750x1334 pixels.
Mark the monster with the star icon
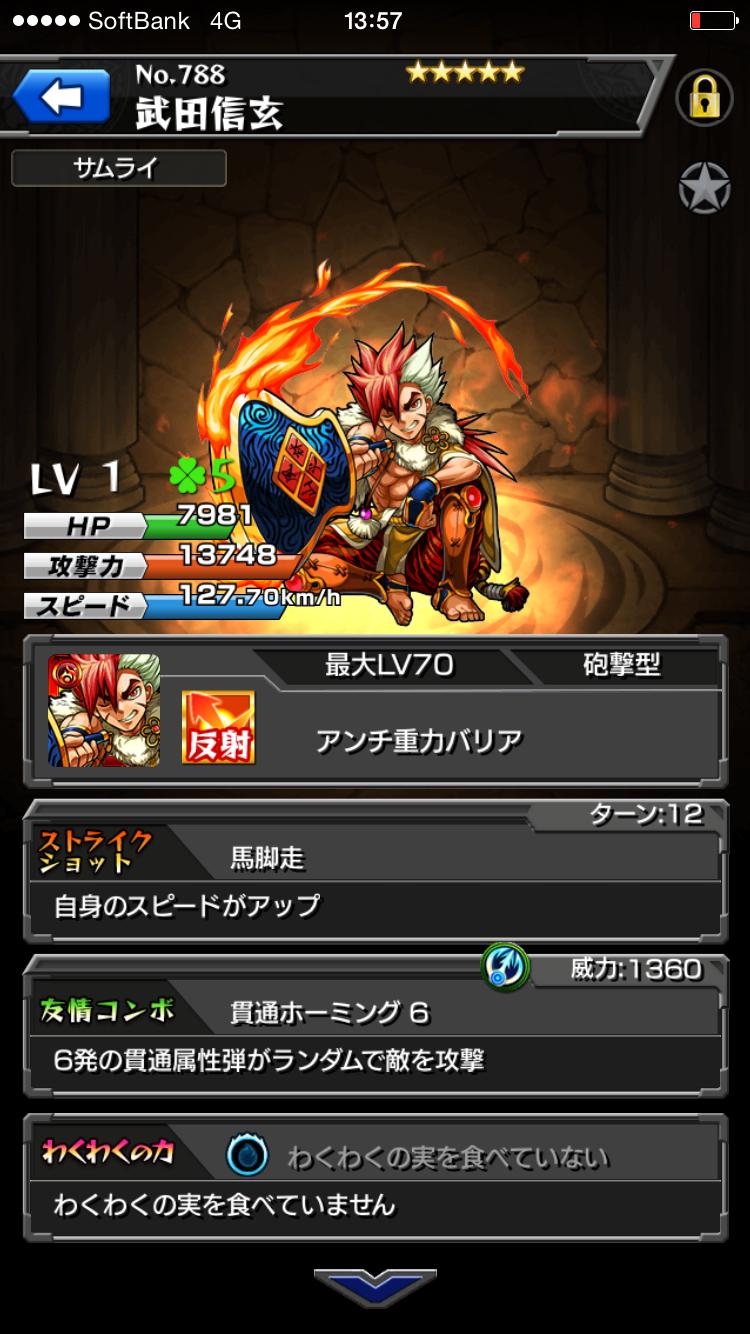tap(704, 187)
